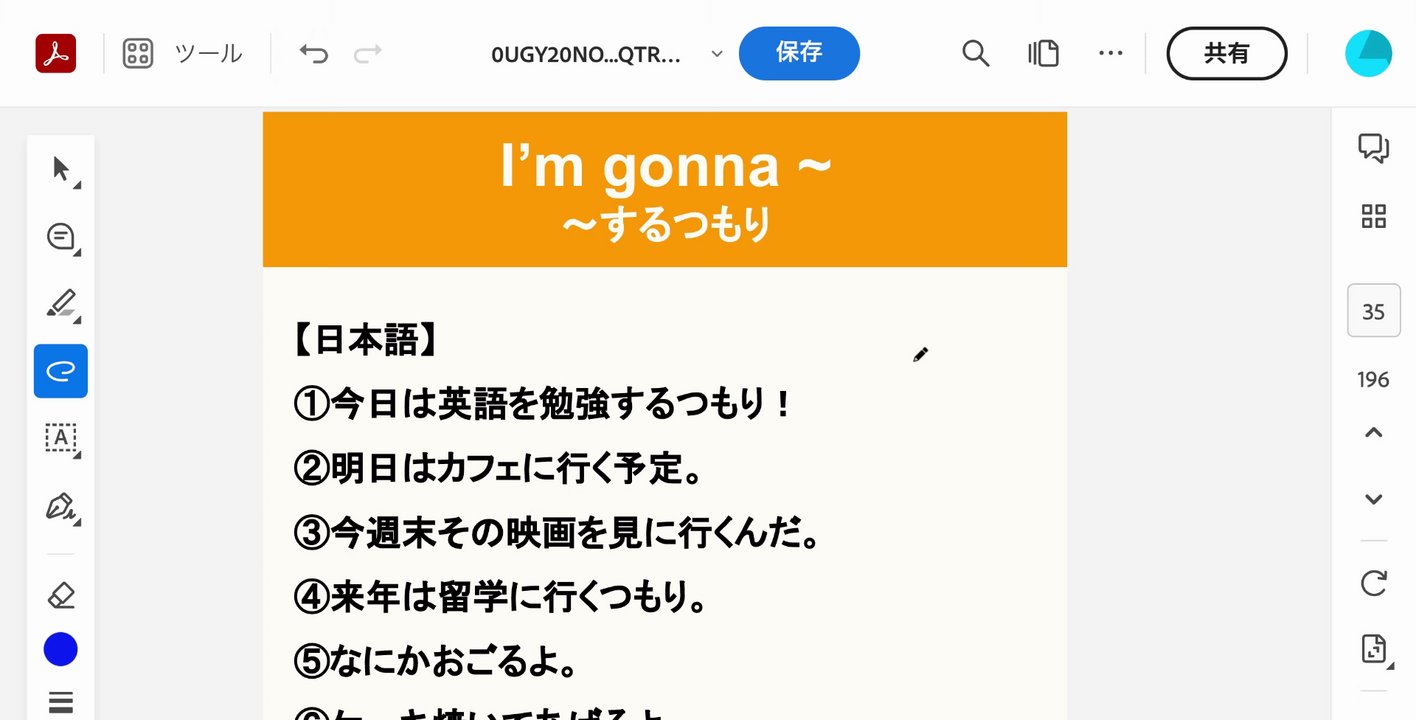Image resolution: width=1416 pixels, height=720 pixels.
Task: Select the text box tool
Action: click(61, 438)
